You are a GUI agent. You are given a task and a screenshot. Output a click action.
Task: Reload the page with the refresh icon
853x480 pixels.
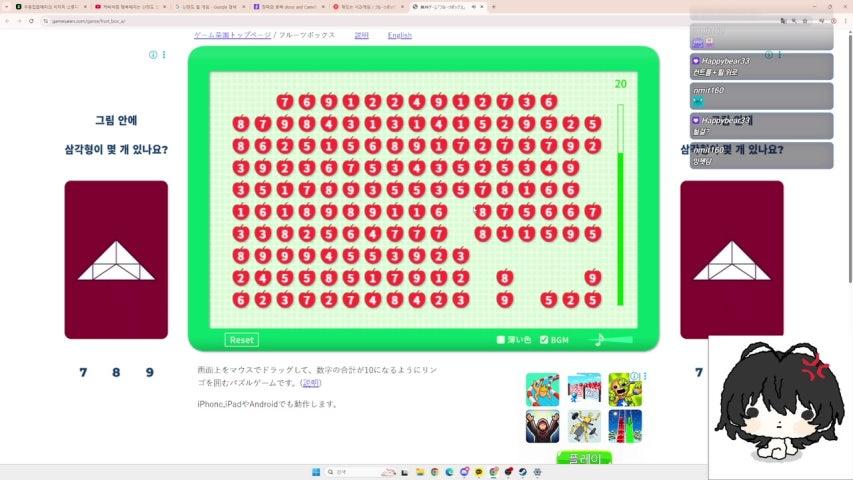[32, 20]
